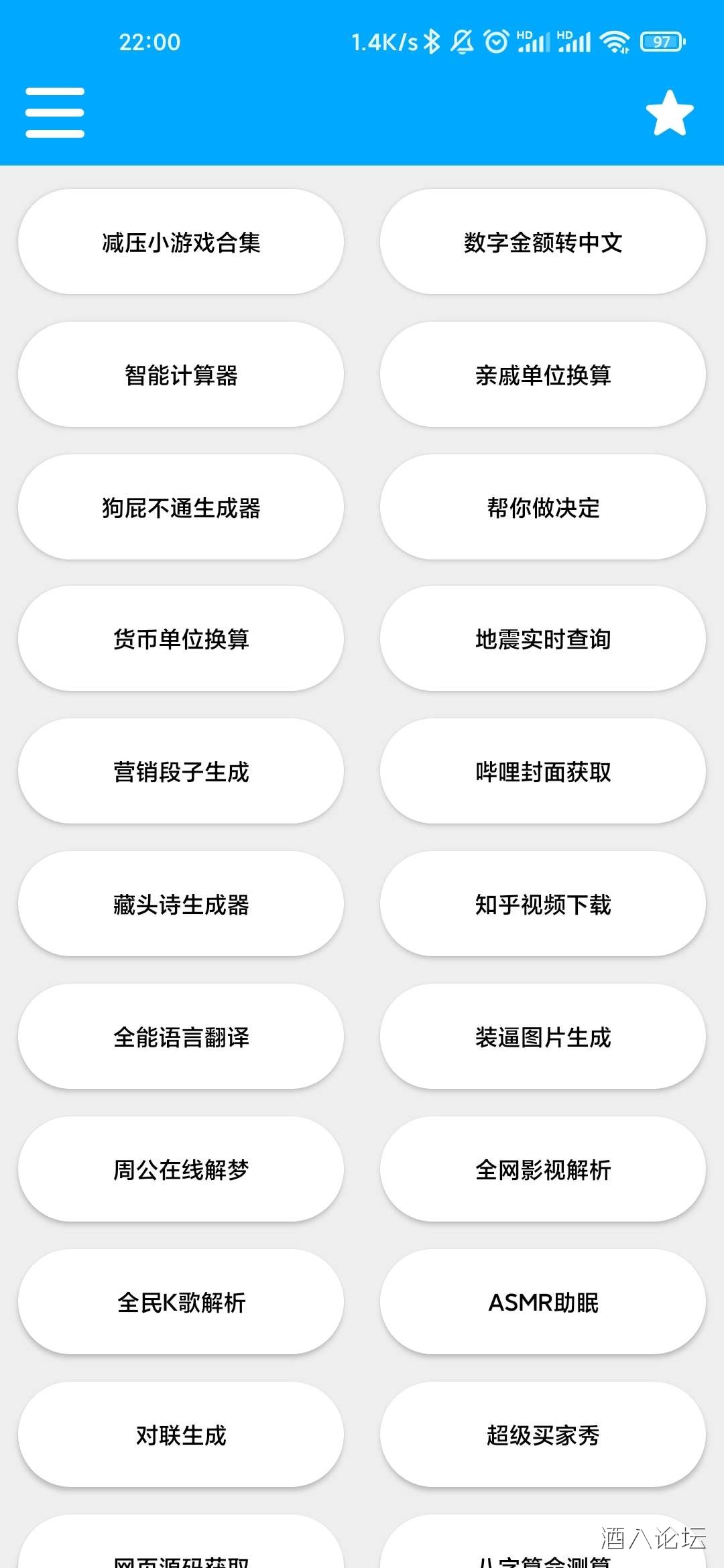
Task: Launch 智能计算器
Action: [x=181, y=375]
